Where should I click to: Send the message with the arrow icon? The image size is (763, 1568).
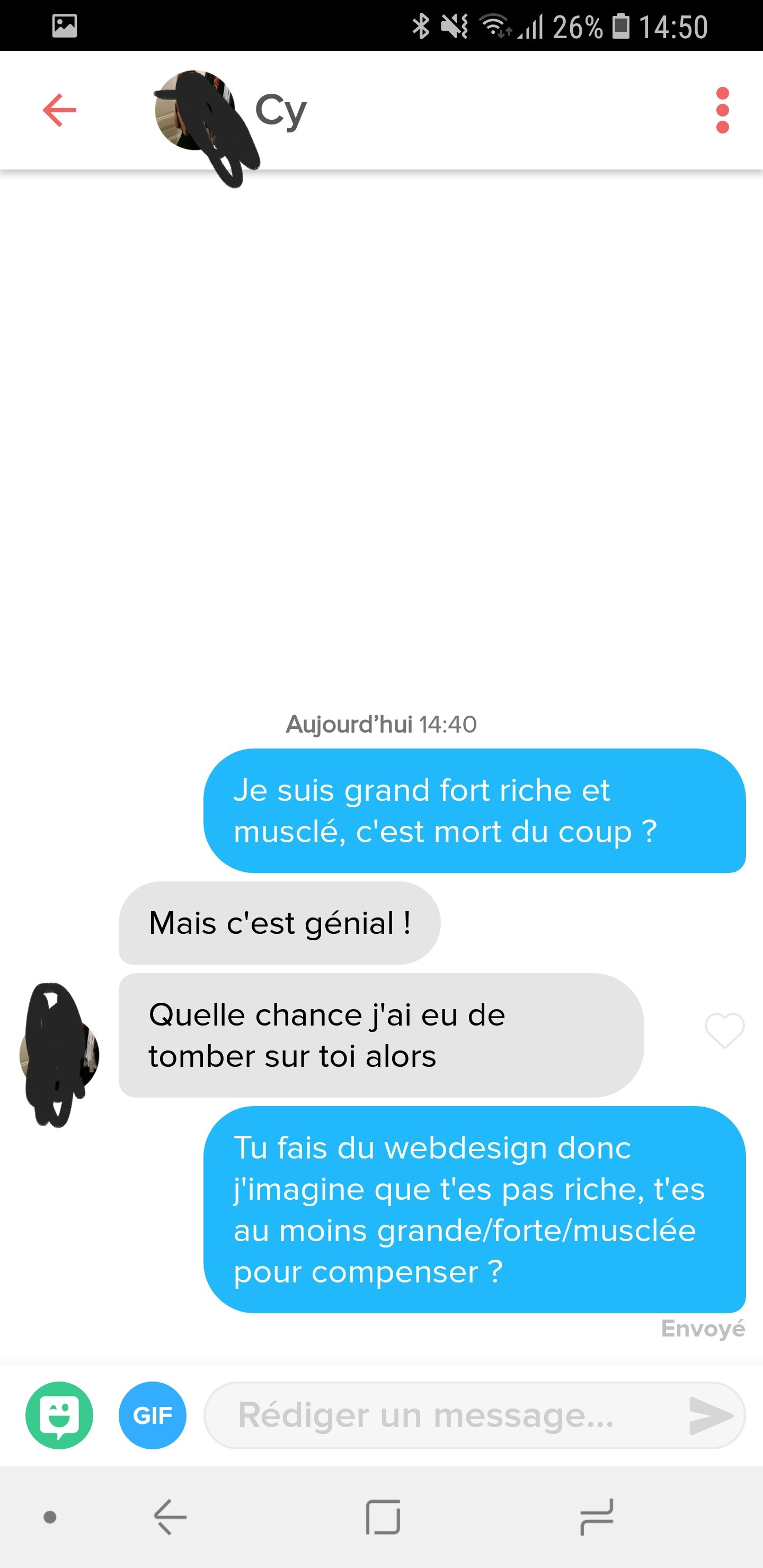point(709,1414)
